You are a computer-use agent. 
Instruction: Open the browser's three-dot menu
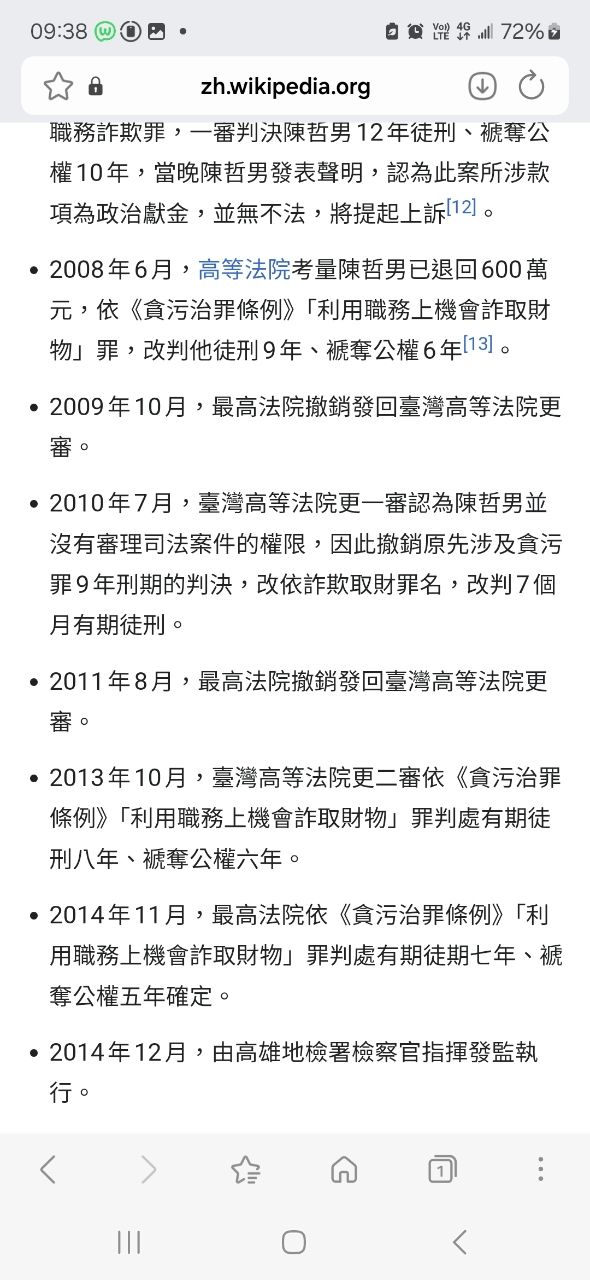[540, 1169]
